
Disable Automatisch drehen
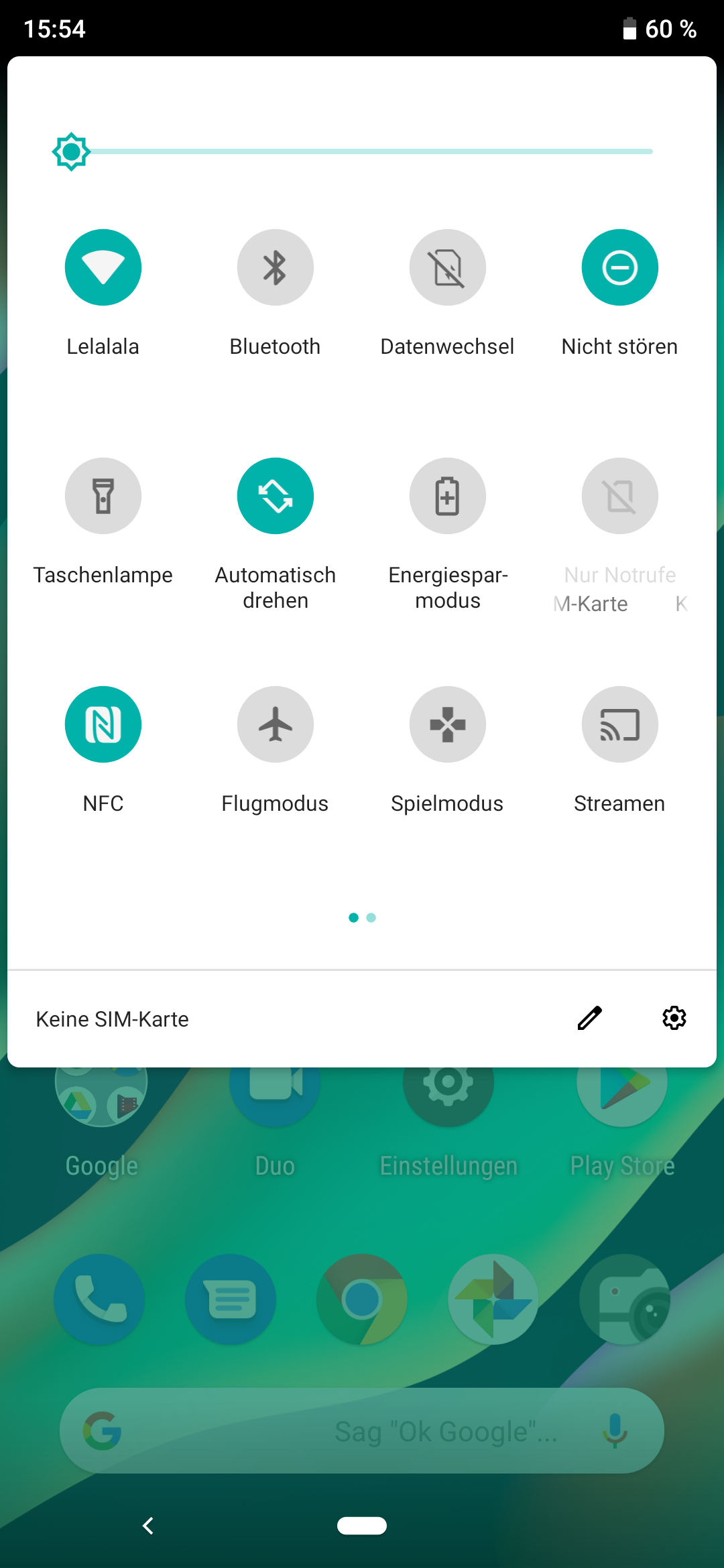[x=275, y=496]
